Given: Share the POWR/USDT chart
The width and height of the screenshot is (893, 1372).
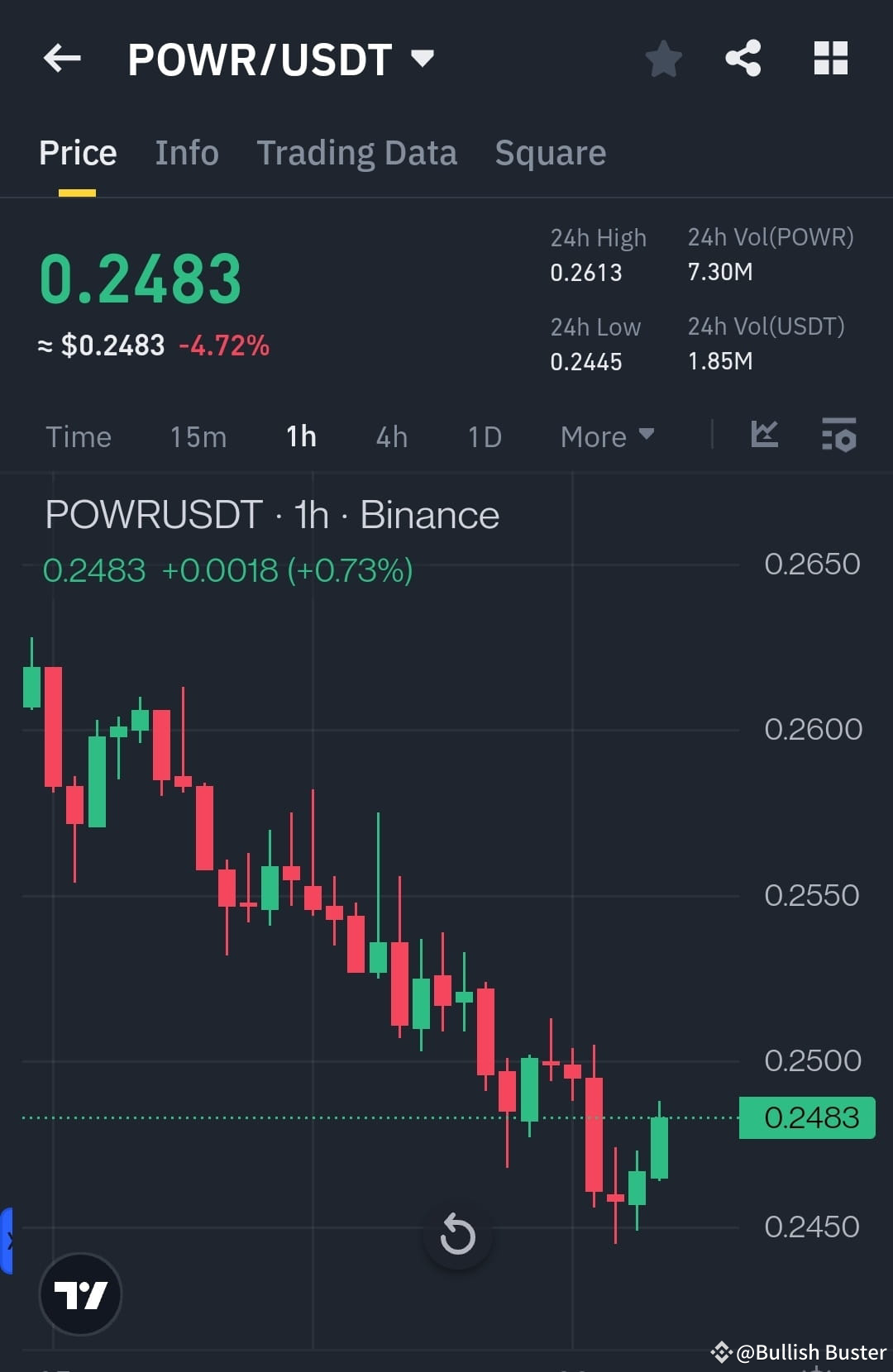Looking at the screenshot, I should (743, 58).
